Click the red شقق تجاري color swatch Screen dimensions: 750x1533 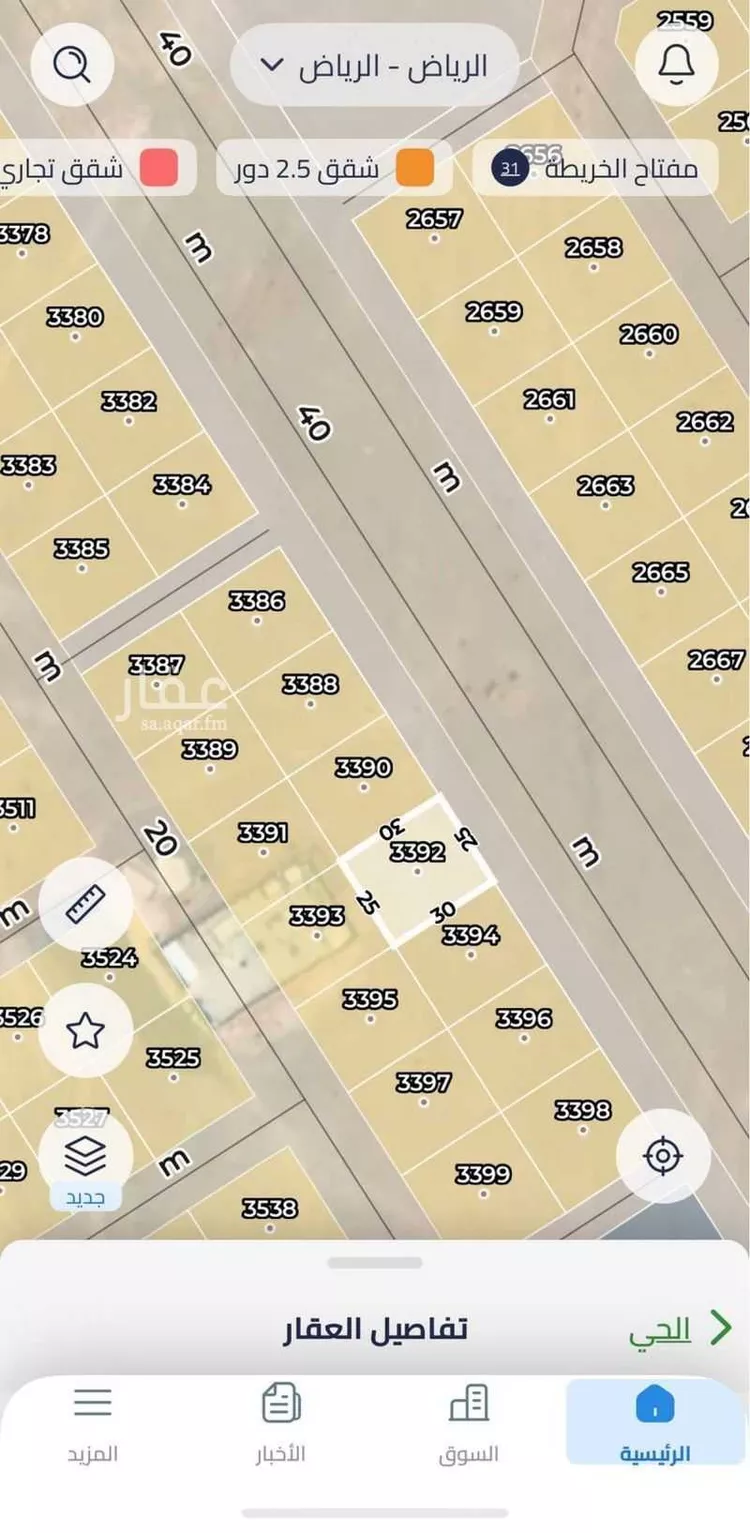coord(163,168)
